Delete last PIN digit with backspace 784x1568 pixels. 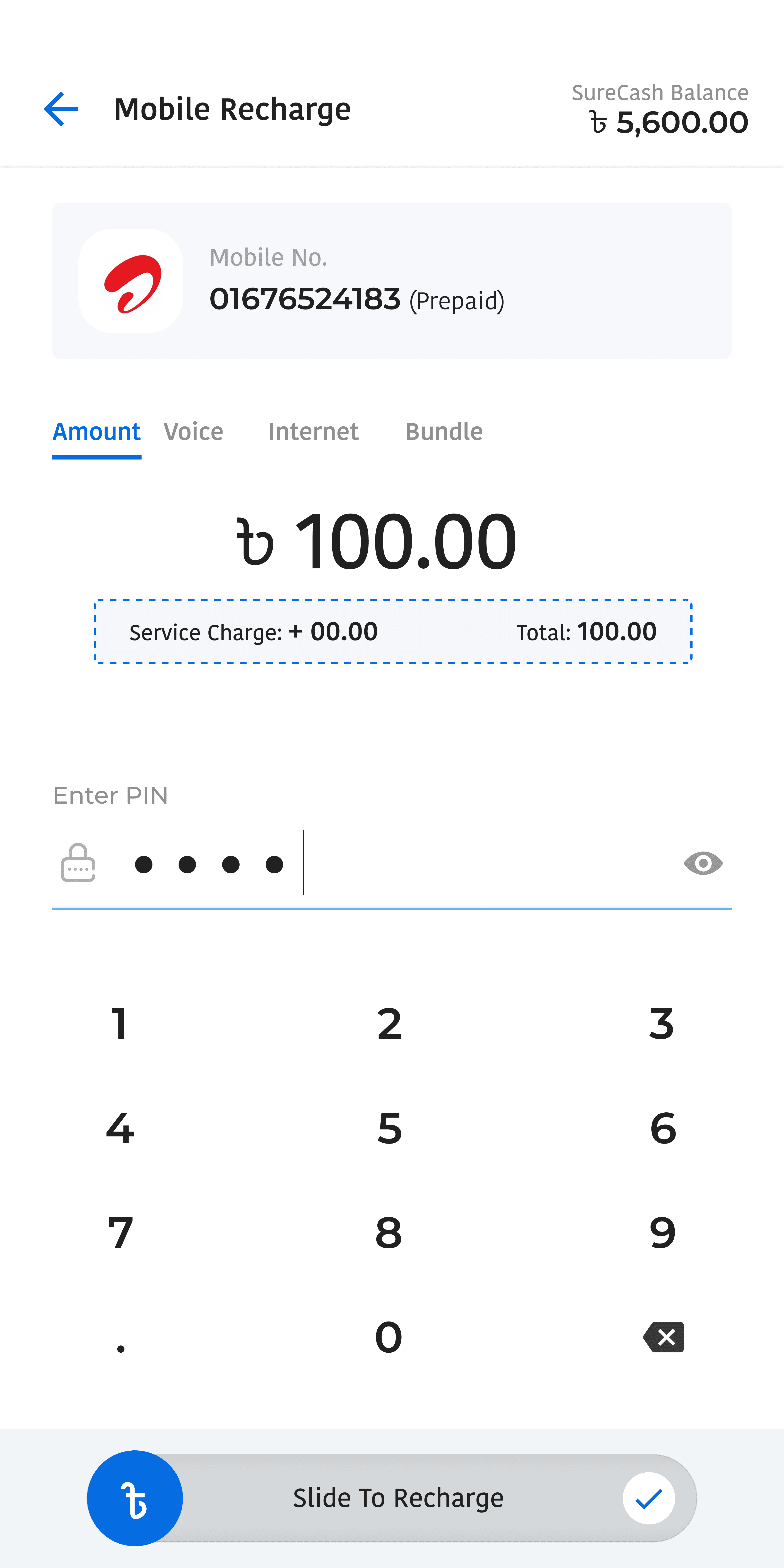click(x=664, y=1337)
